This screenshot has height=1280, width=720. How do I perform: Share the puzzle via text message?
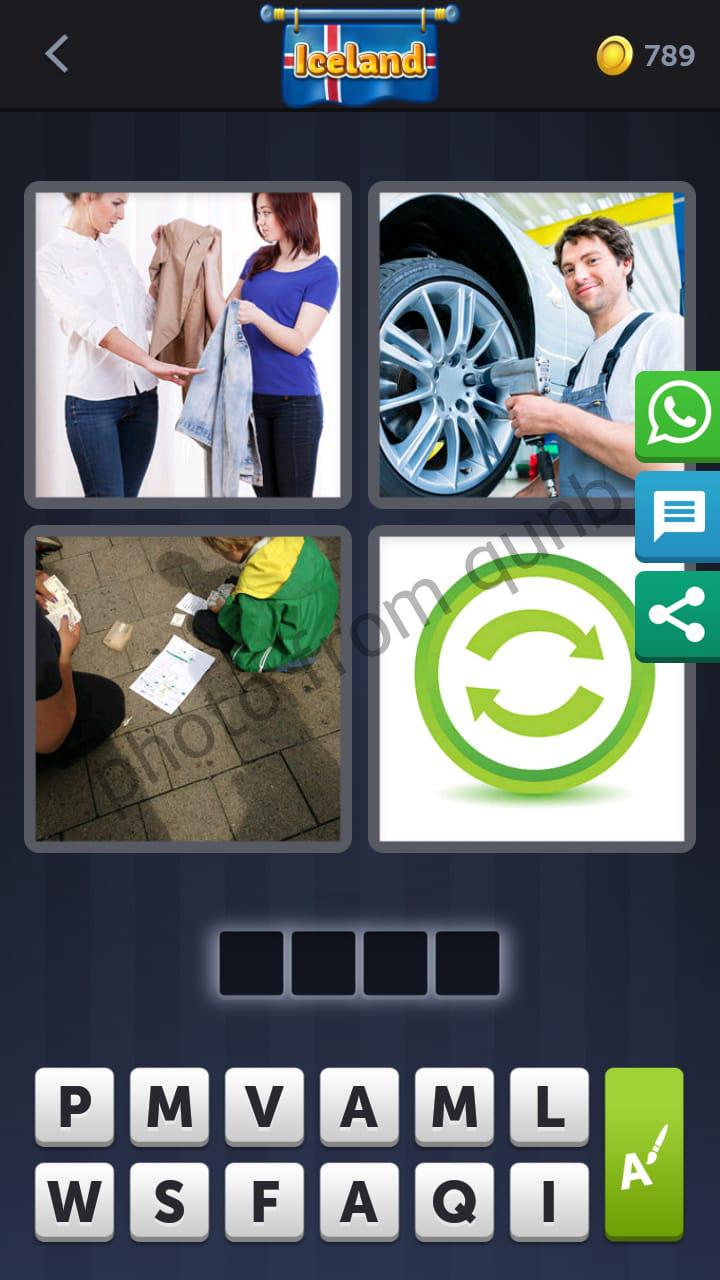pyautogui.click(x=678, y=516)
